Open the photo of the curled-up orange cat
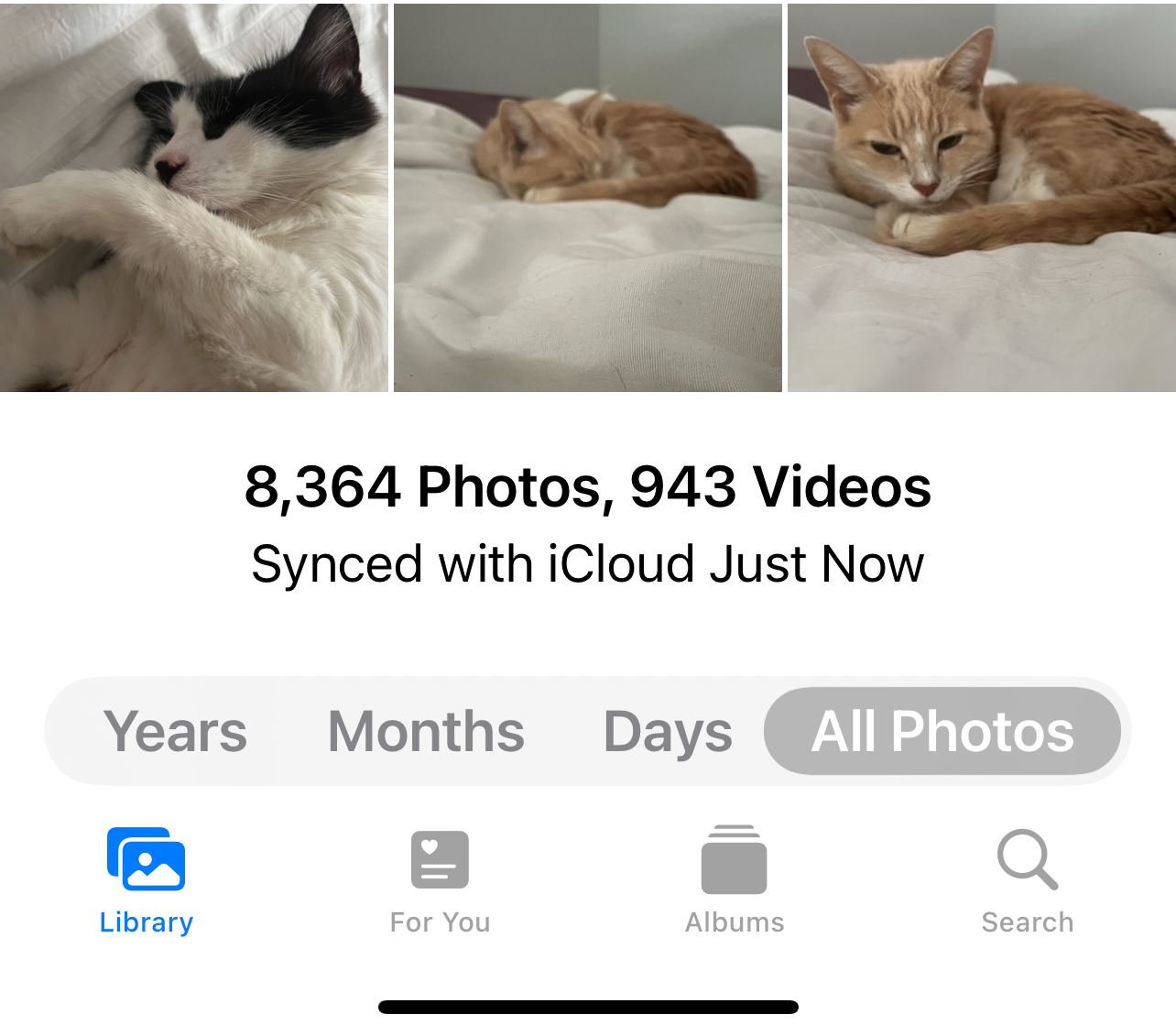The image size is (1176, 1036). 588,197
